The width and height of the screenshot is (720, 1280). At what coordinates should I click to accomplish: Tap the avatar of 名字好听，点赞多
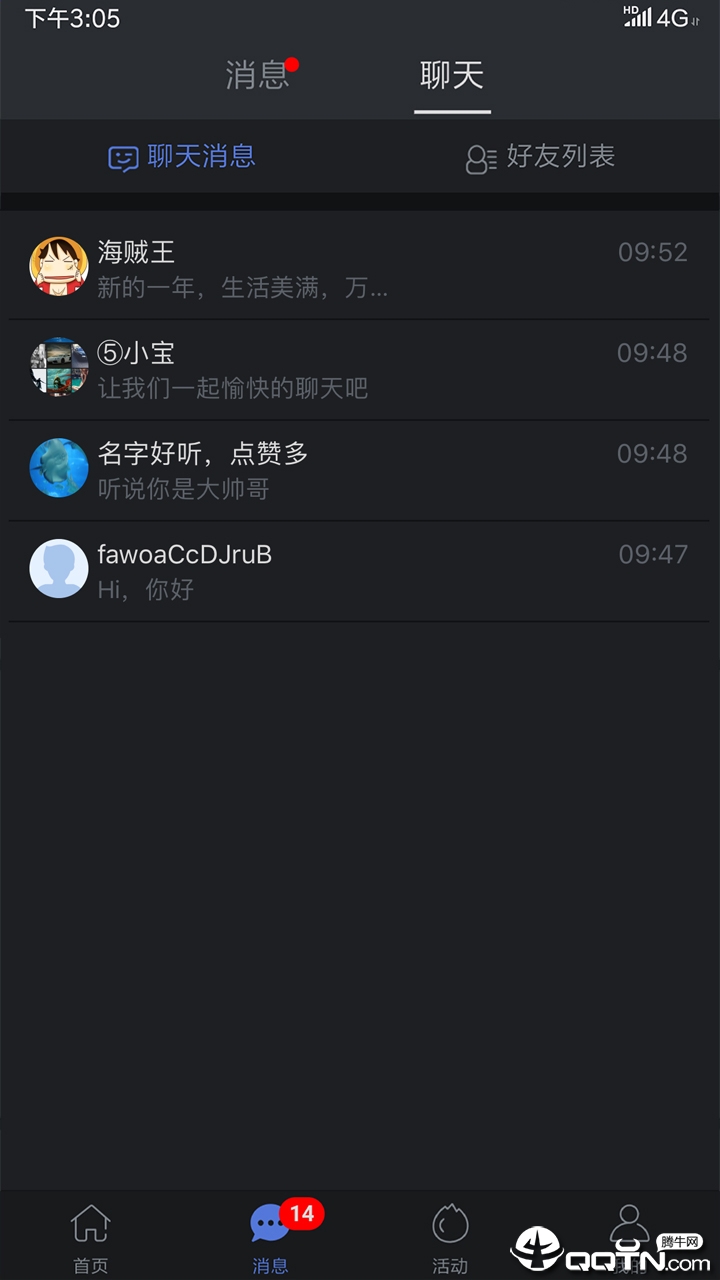pyautogui.click(x=58, y=469)
